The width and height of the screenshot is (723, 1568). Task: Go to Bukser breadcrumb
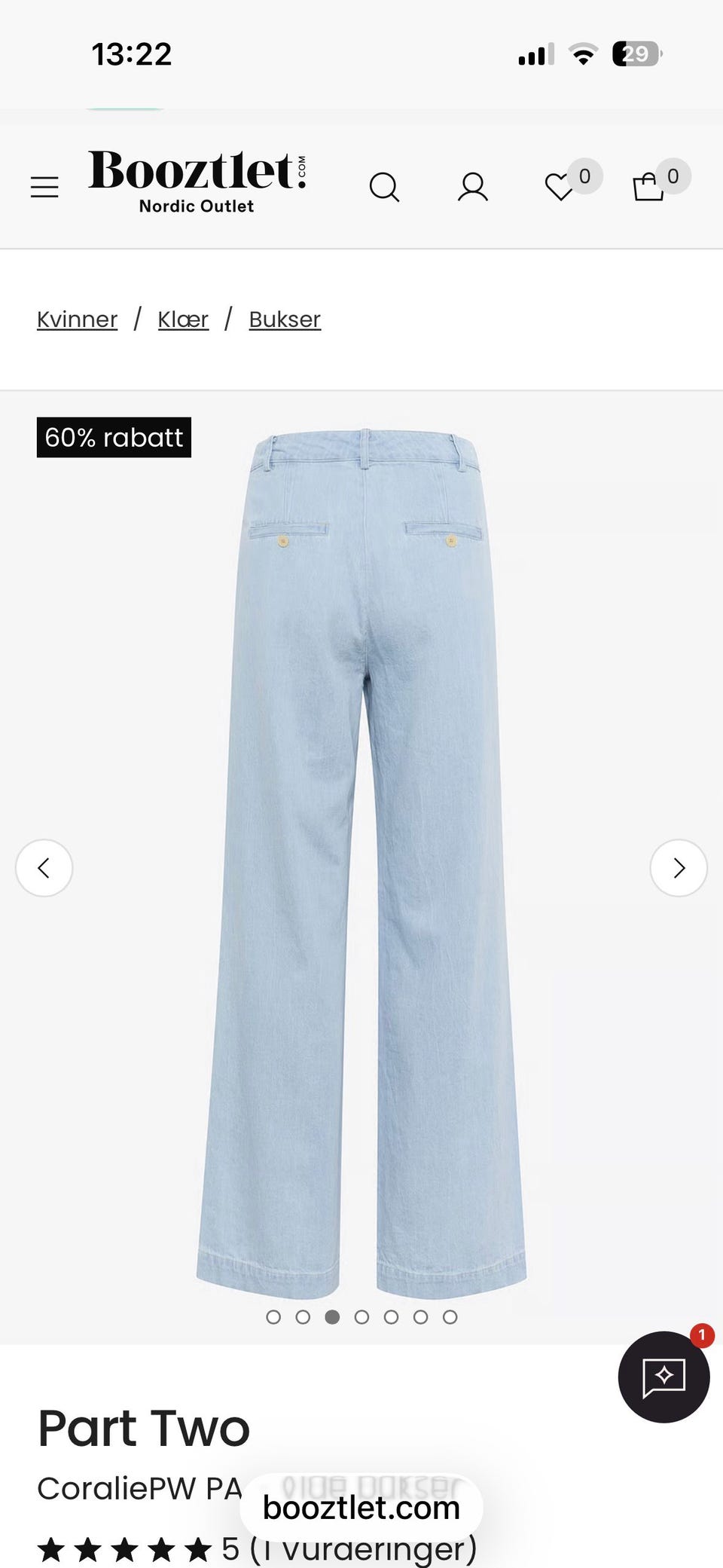pos(285,319)
